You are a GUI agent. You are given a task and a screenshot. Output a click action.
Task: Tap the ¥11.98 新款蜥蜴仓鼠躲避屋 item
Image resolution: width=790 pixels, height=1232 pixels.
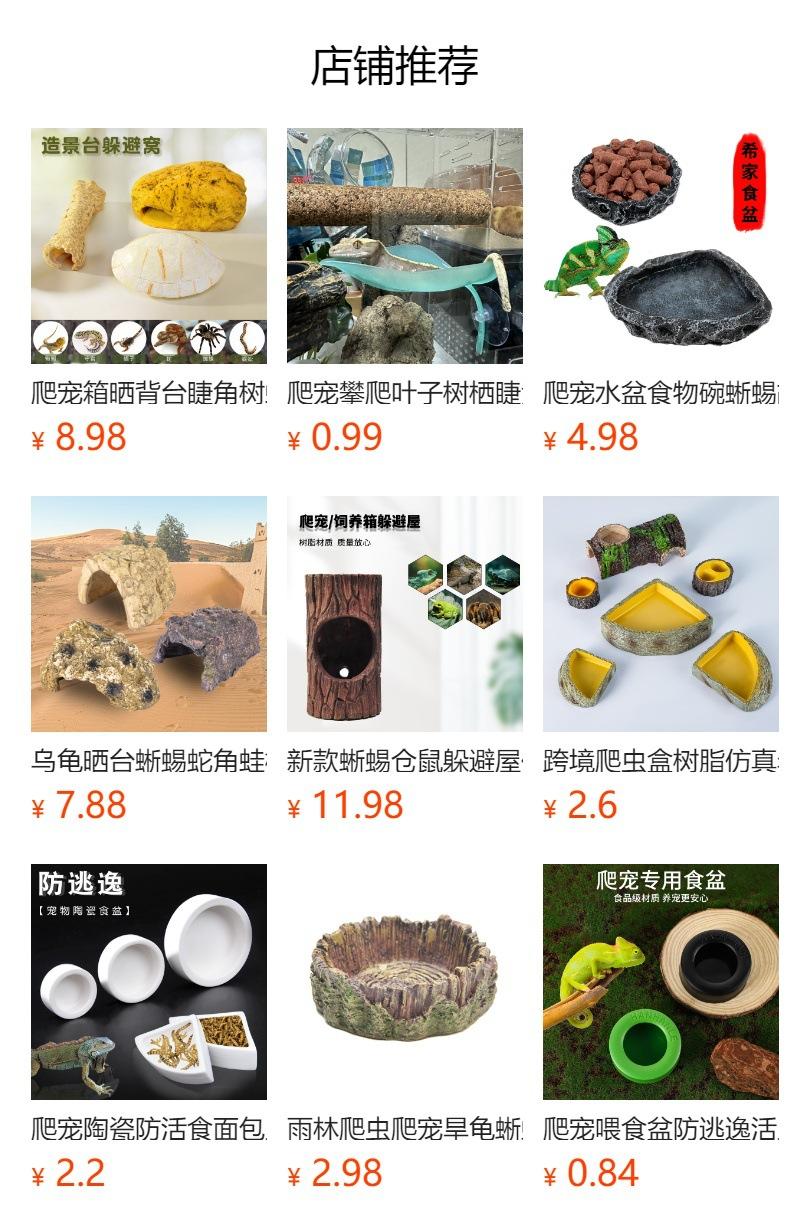[405, 614]
